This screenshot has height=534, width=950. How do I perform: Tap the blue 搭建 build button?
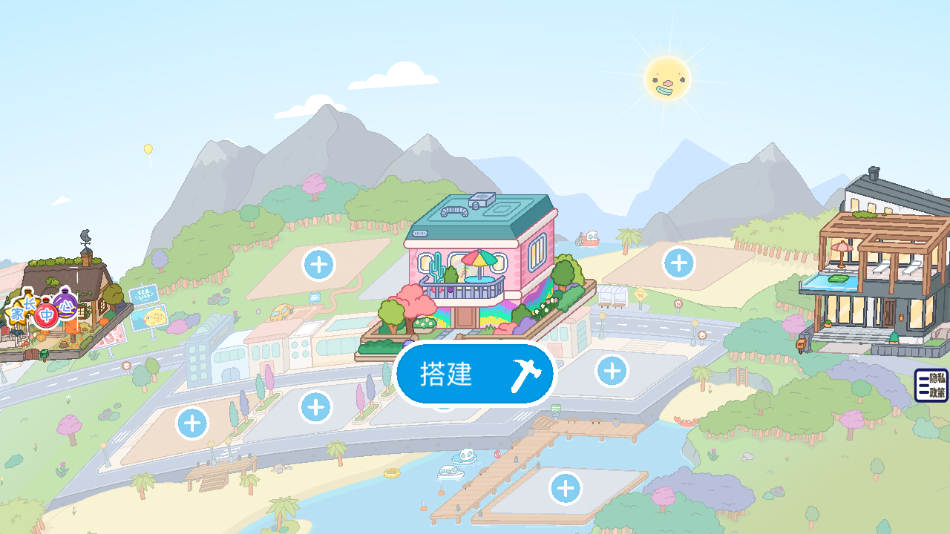(474, 374)
